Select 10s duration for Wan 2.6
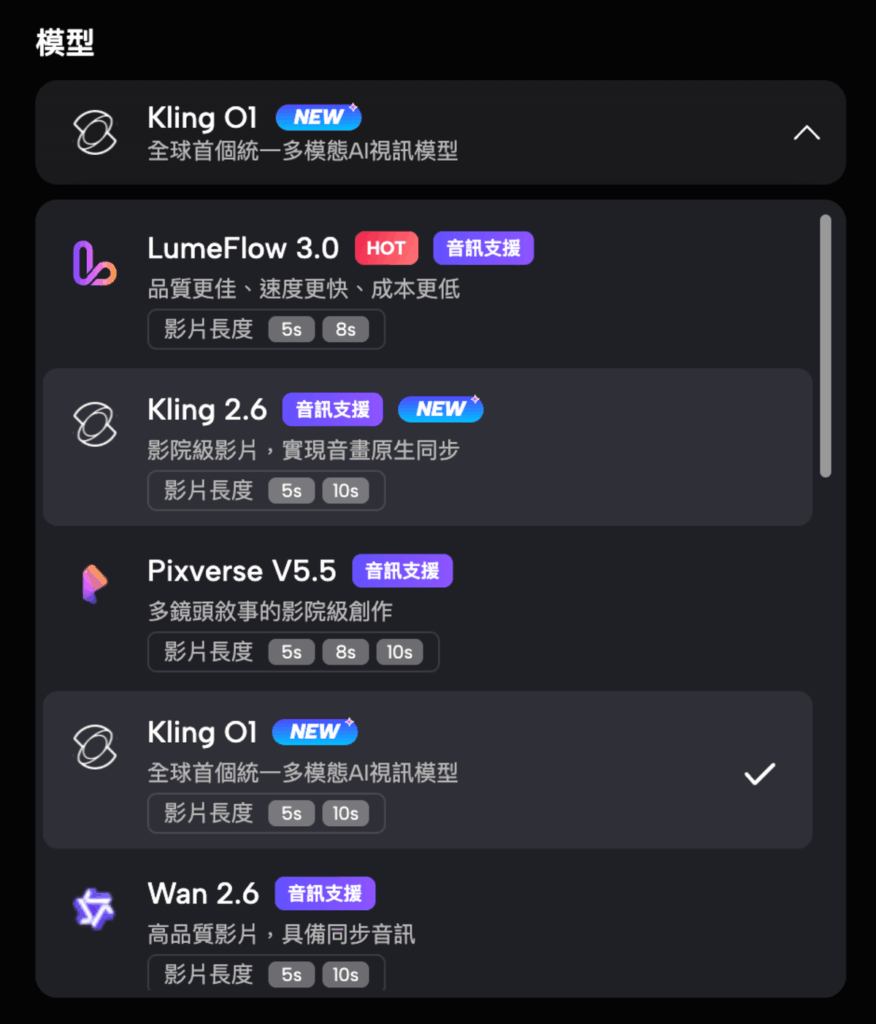 pos(346,974)
